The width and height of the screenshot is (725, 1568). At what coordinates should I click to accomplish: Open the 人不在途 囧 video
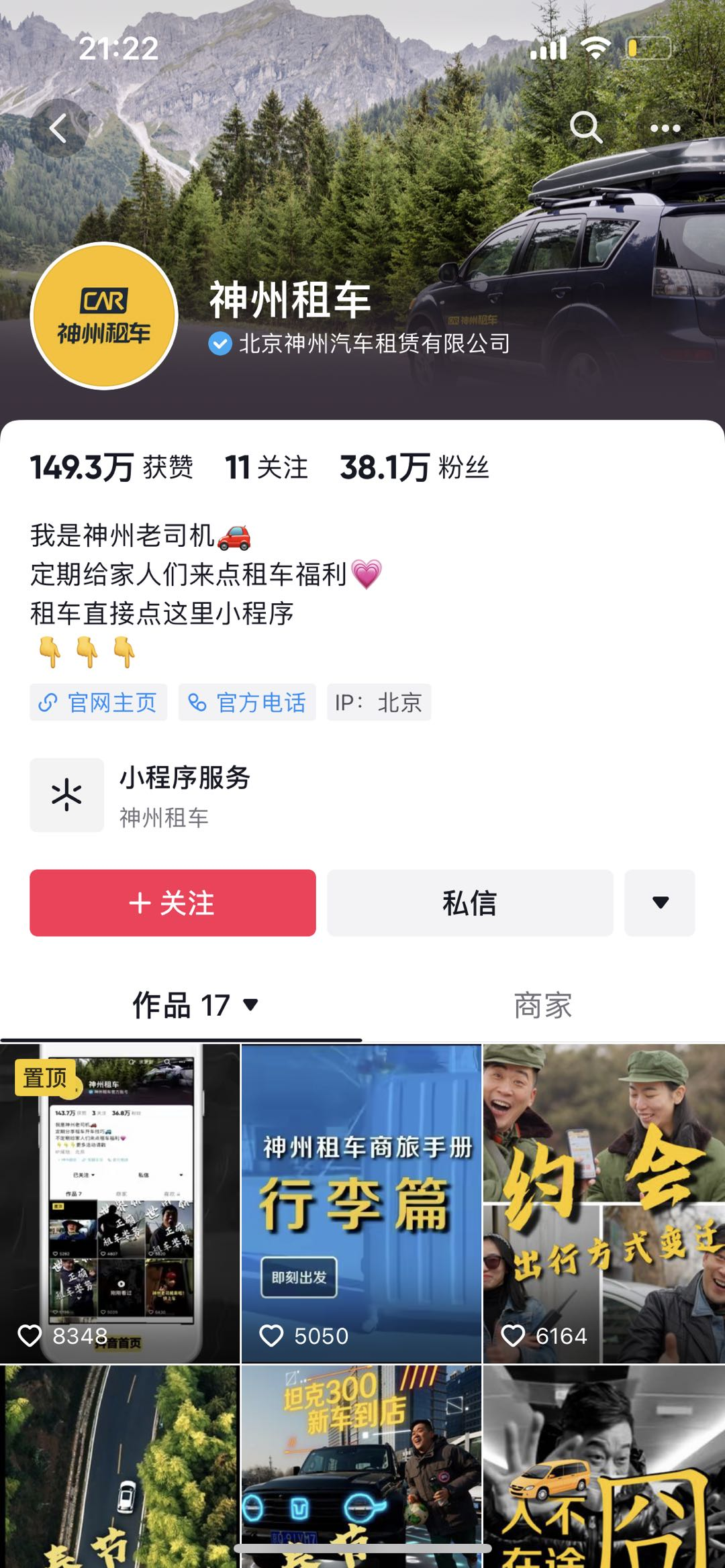coord(603,1463)
